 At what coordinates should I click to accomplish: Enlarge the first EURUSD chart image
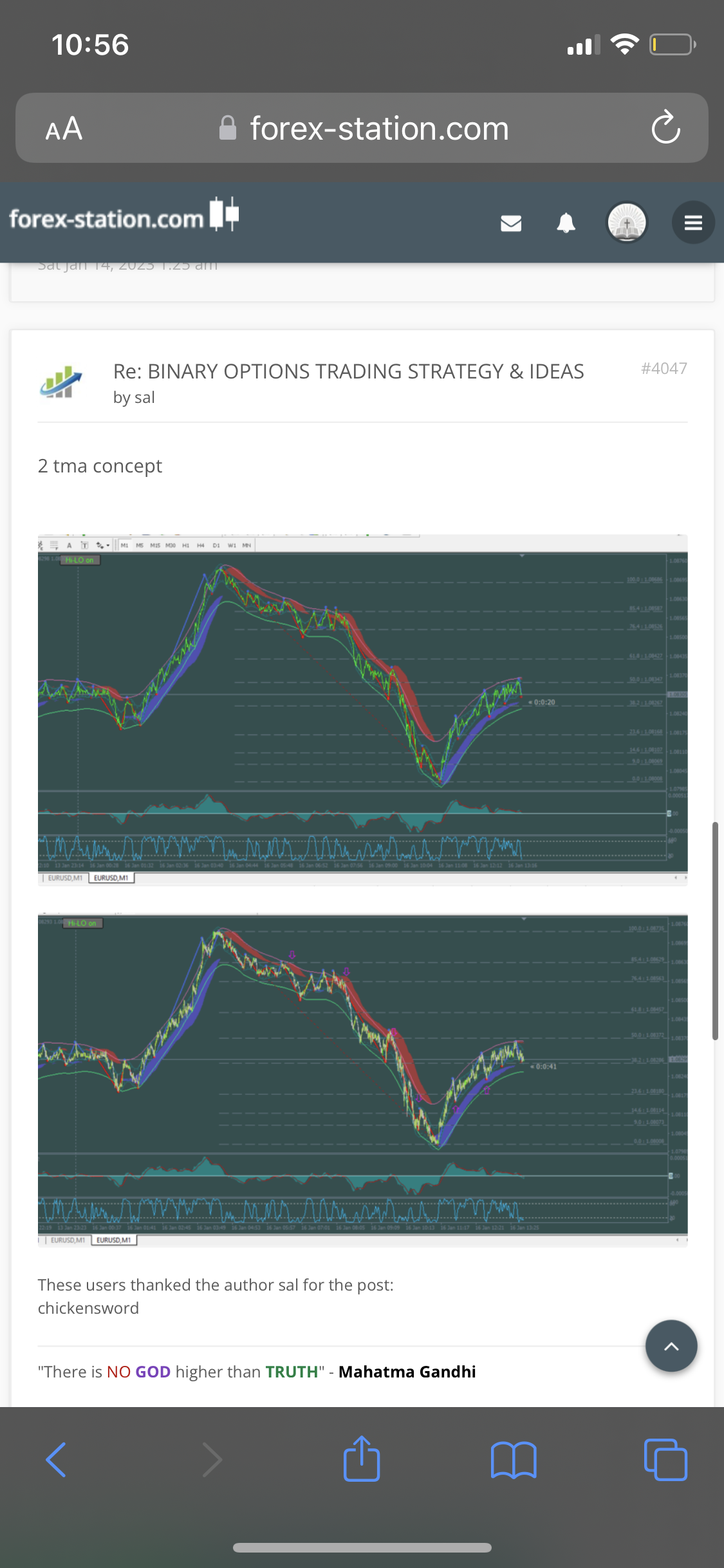(x=362, y=709)
